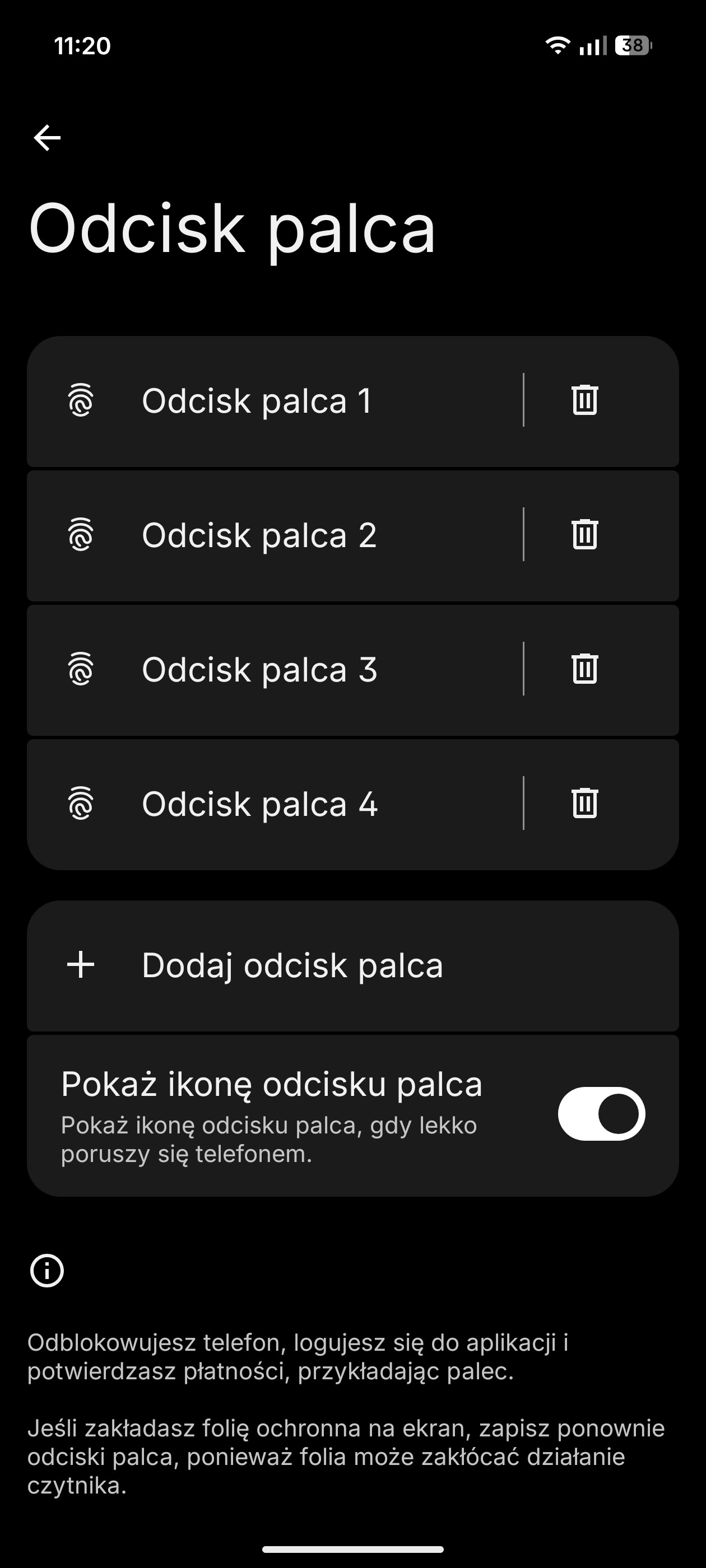Select Dodaj odcisk palca
This screenshot has width=706, height=1568.
[292, 965]
